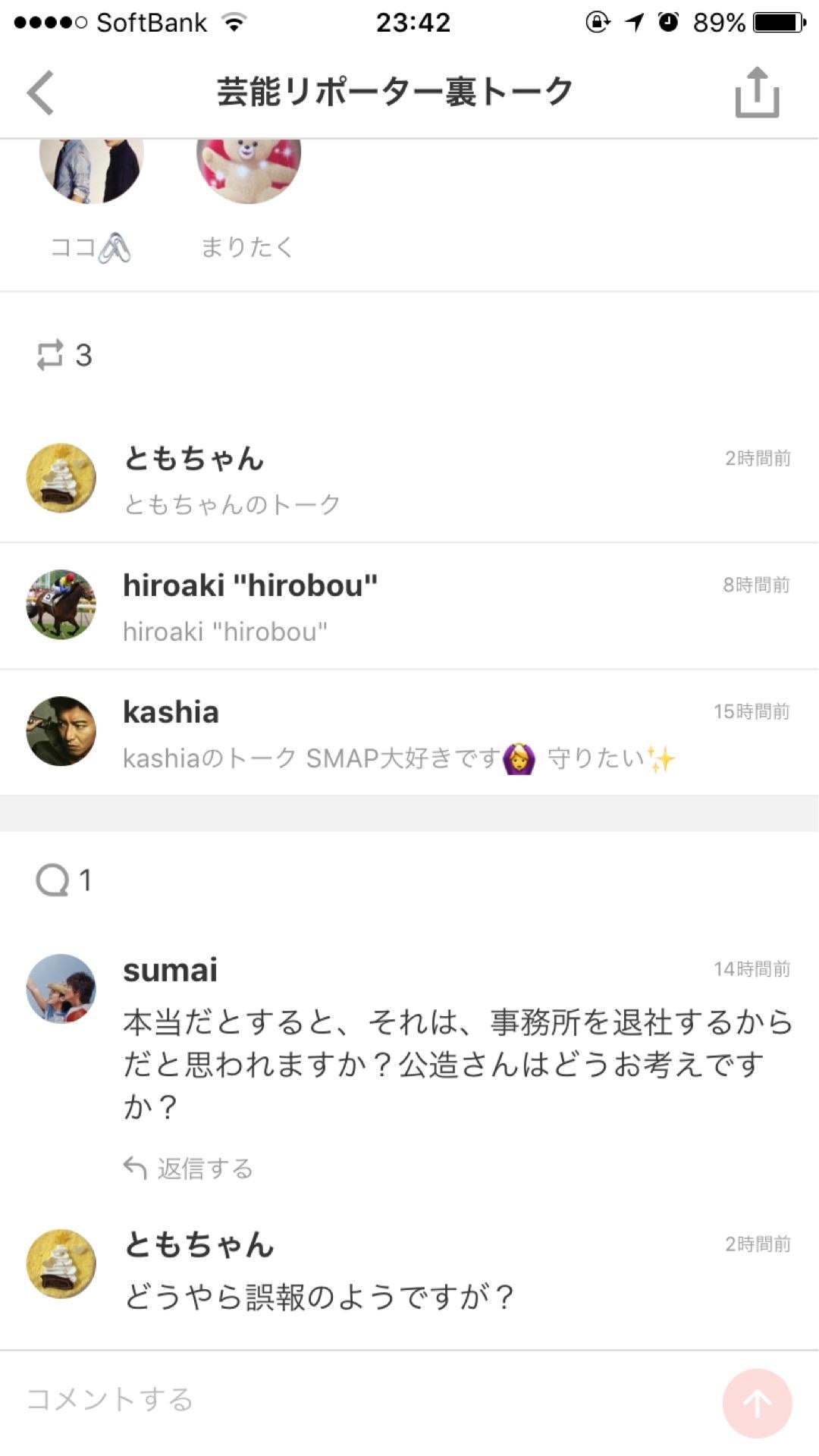Select kashia's avatar image
This screenshot has height=1456, width=819.
61,730
